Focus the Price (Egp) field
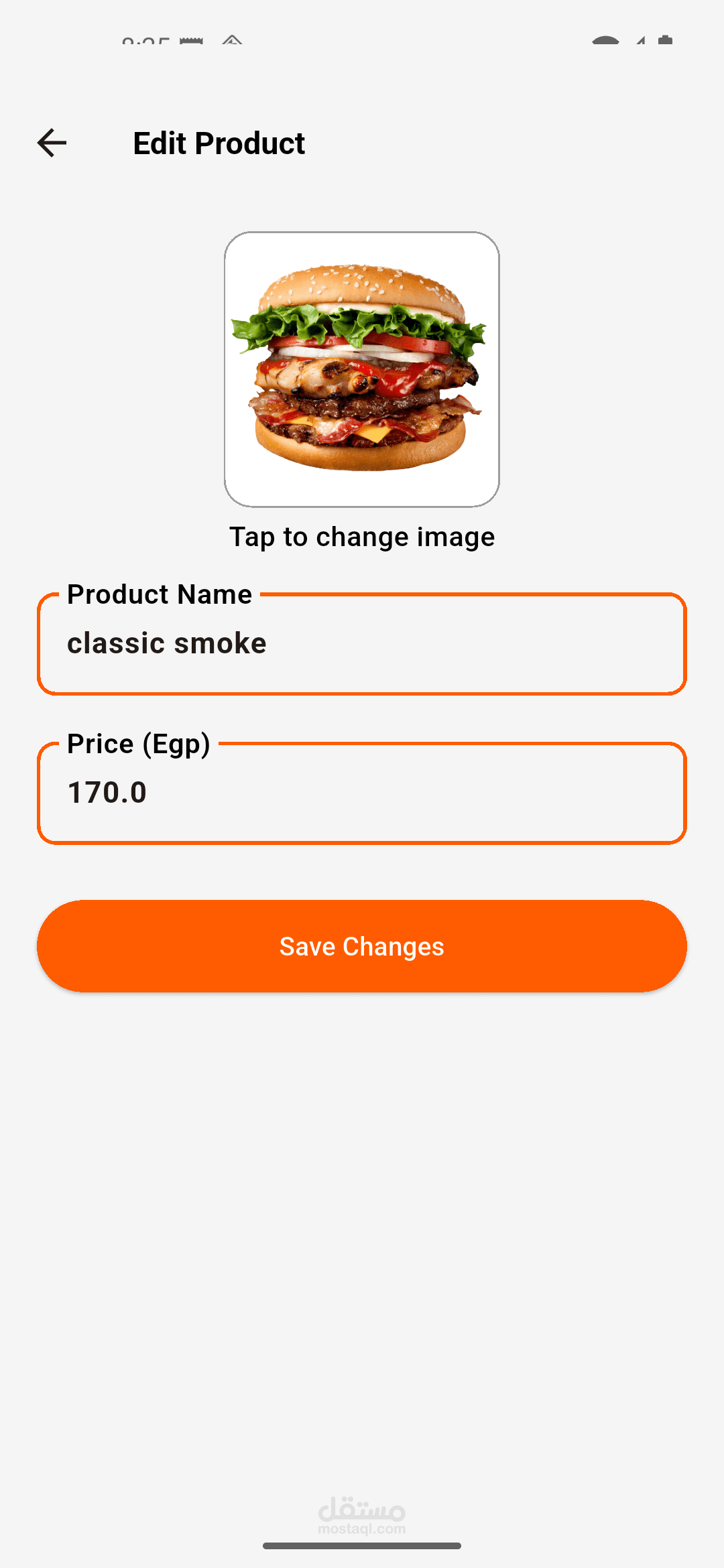724x1568 pixels. tap(362, 793)
